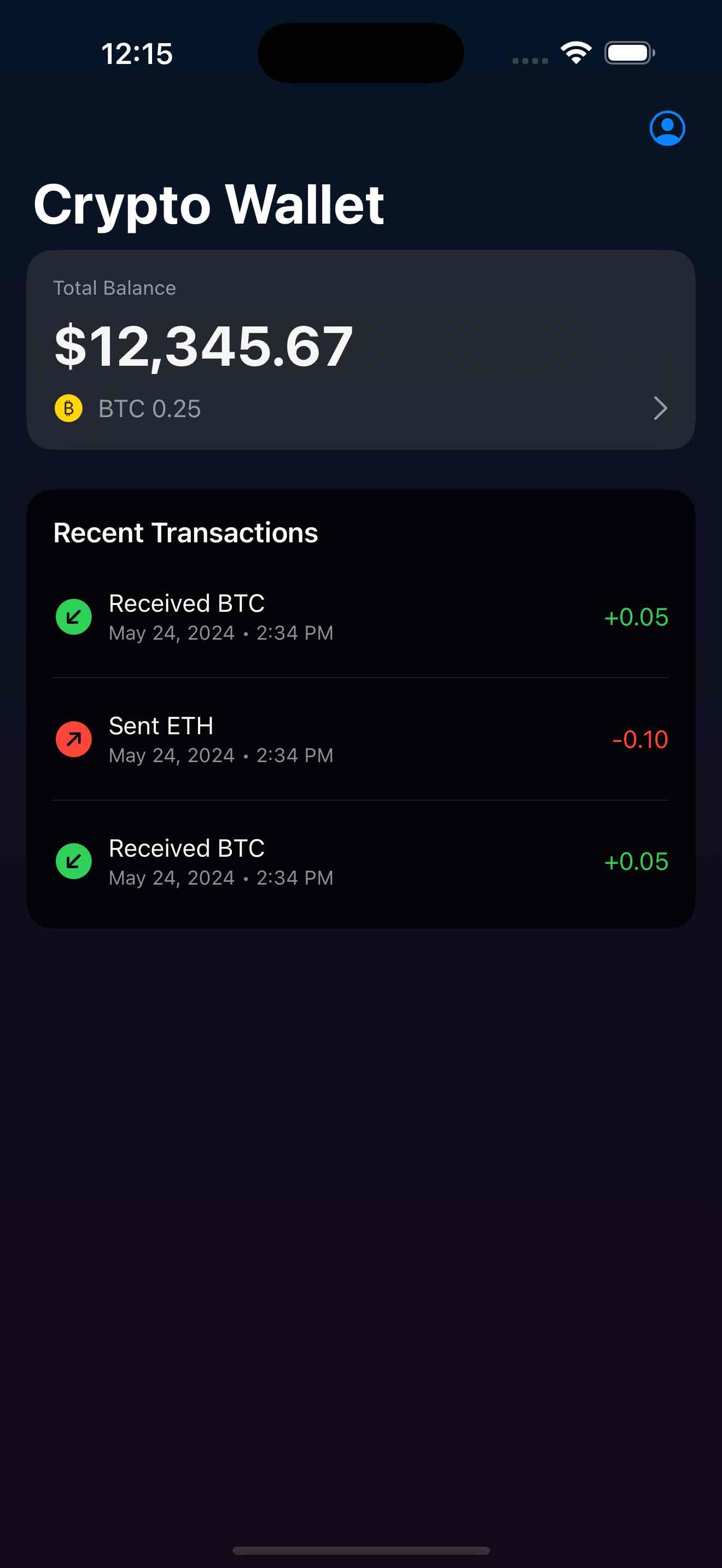722x1568 pixels.
Task: Click the green Received BTC arrow icon
Action: [73, 617]
